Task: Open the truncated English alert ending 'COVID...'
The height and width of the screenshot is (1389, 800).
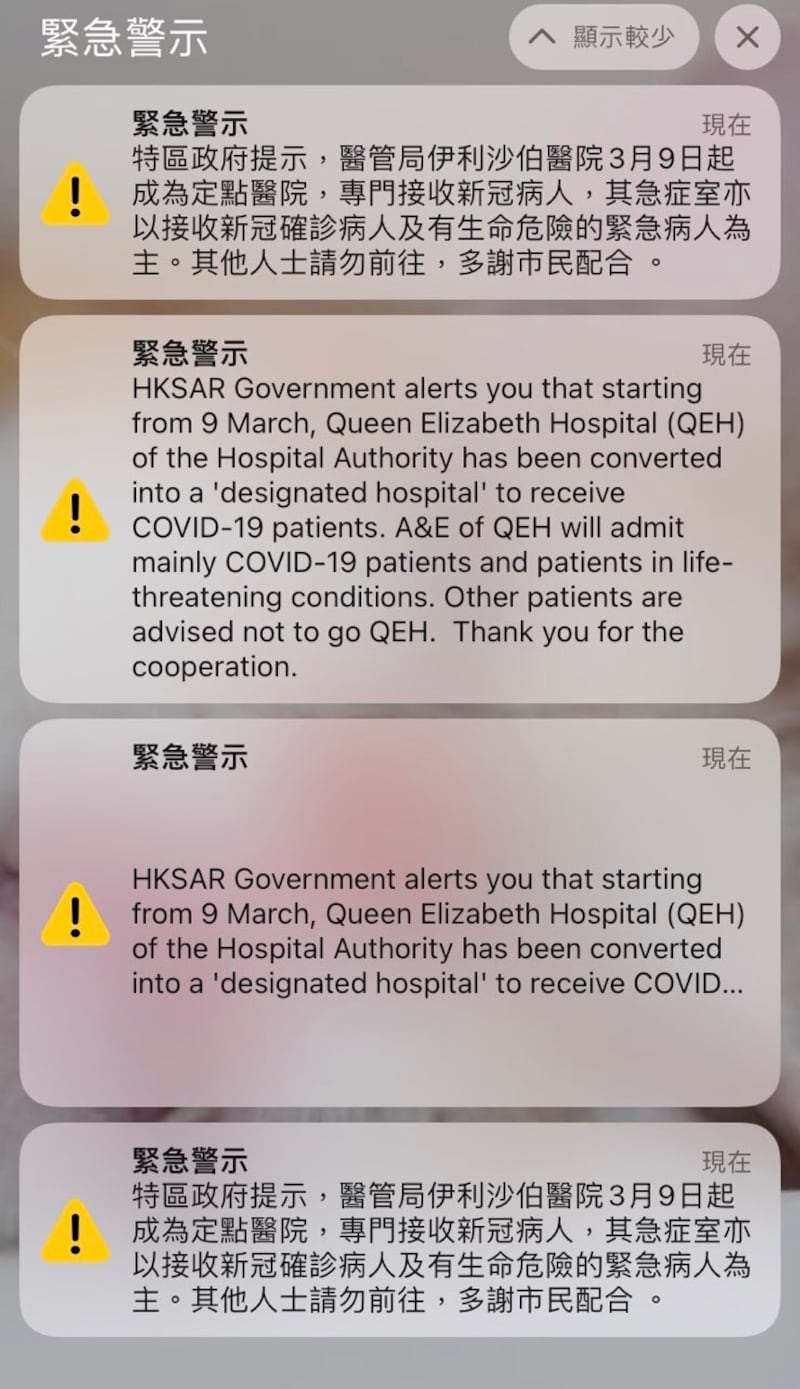Action: [400, 912]
